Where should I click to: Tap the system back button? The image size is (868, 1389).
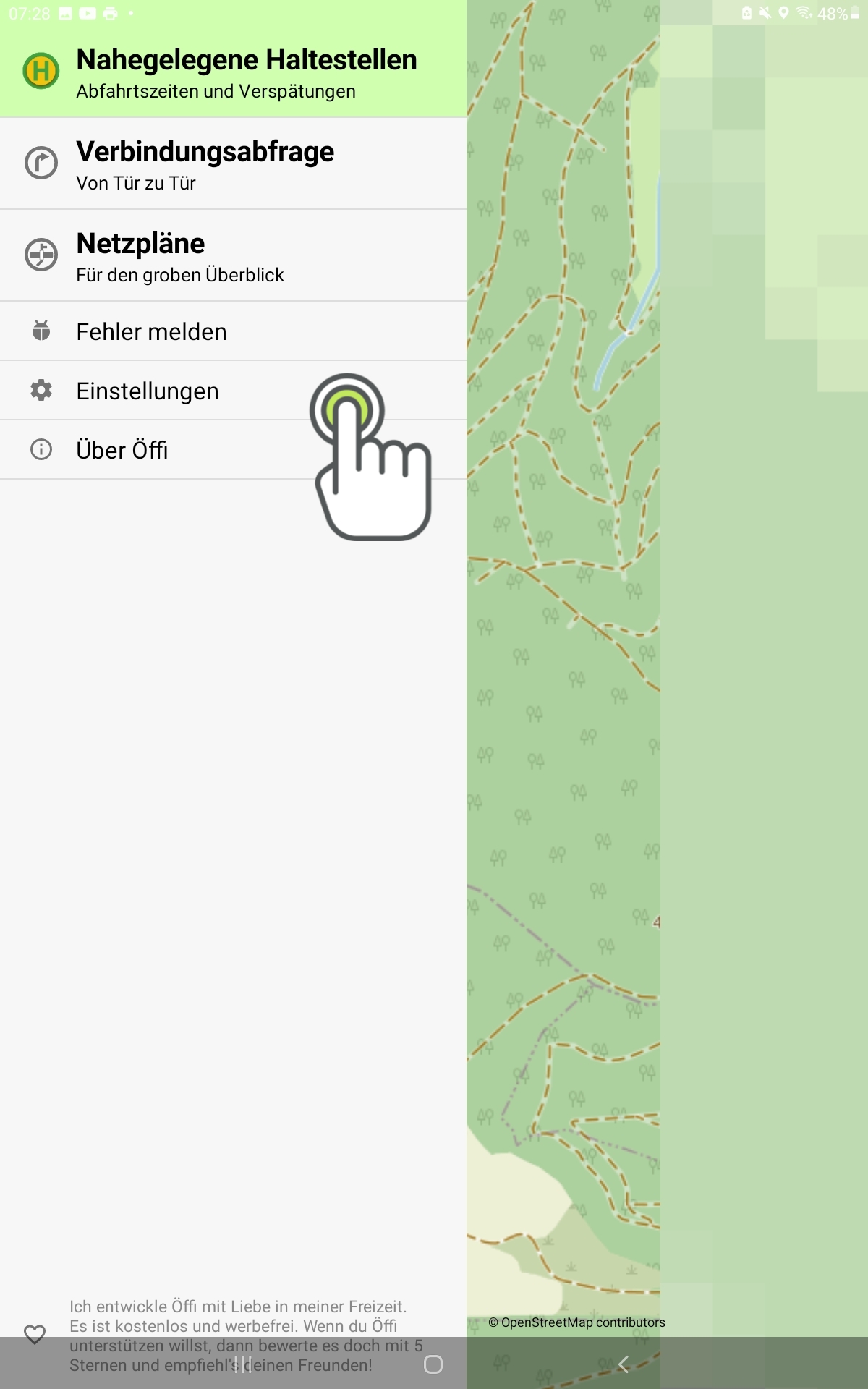tap(624, 1364)
